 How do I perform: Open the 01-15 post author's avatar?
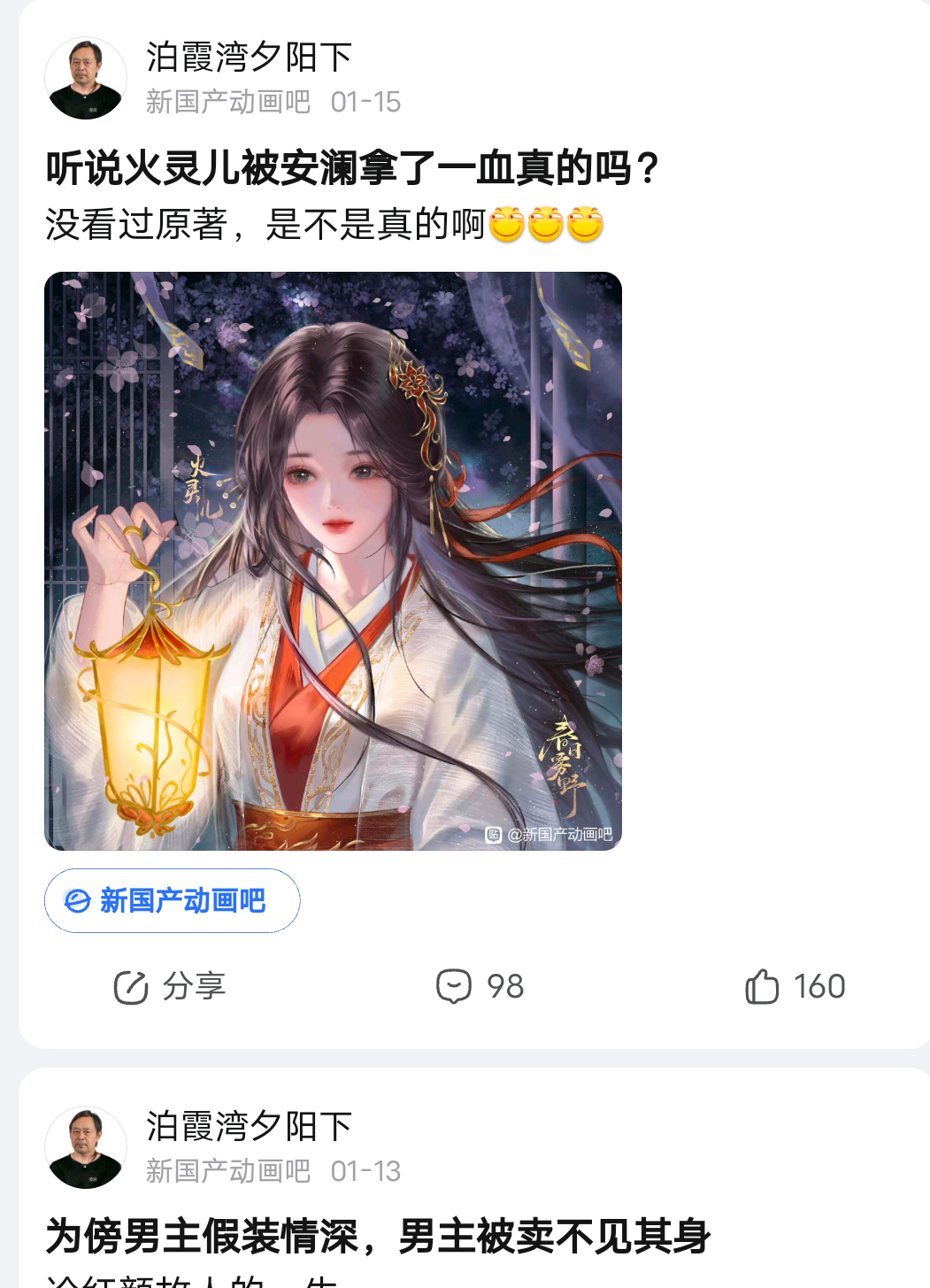86,79
